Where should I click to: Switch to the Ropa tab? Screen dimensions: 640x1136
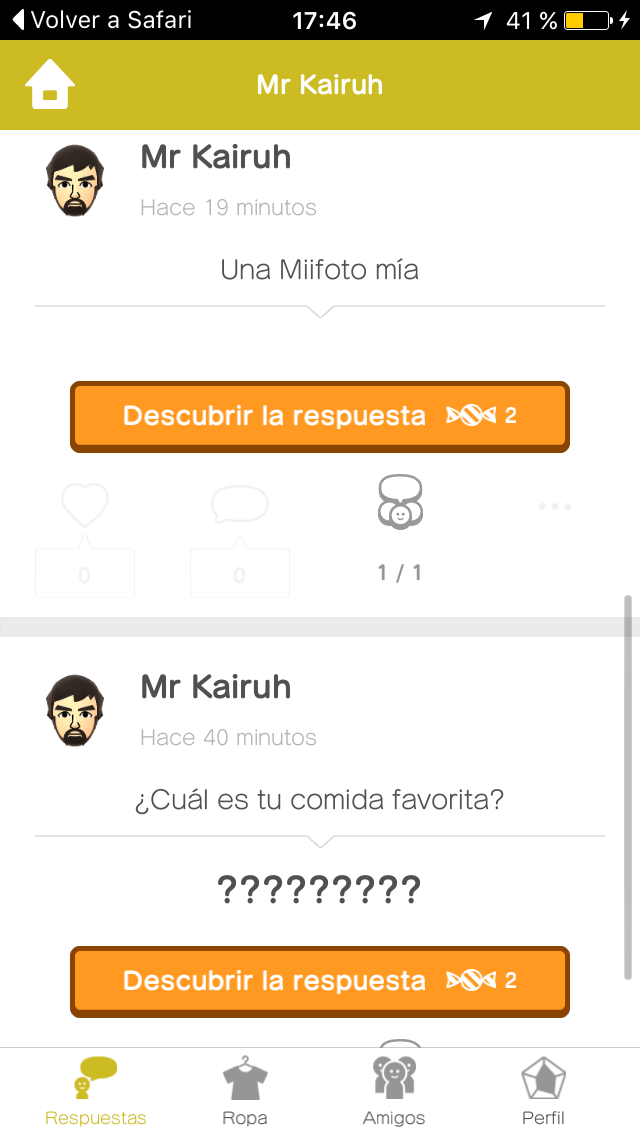point(245,1092)
